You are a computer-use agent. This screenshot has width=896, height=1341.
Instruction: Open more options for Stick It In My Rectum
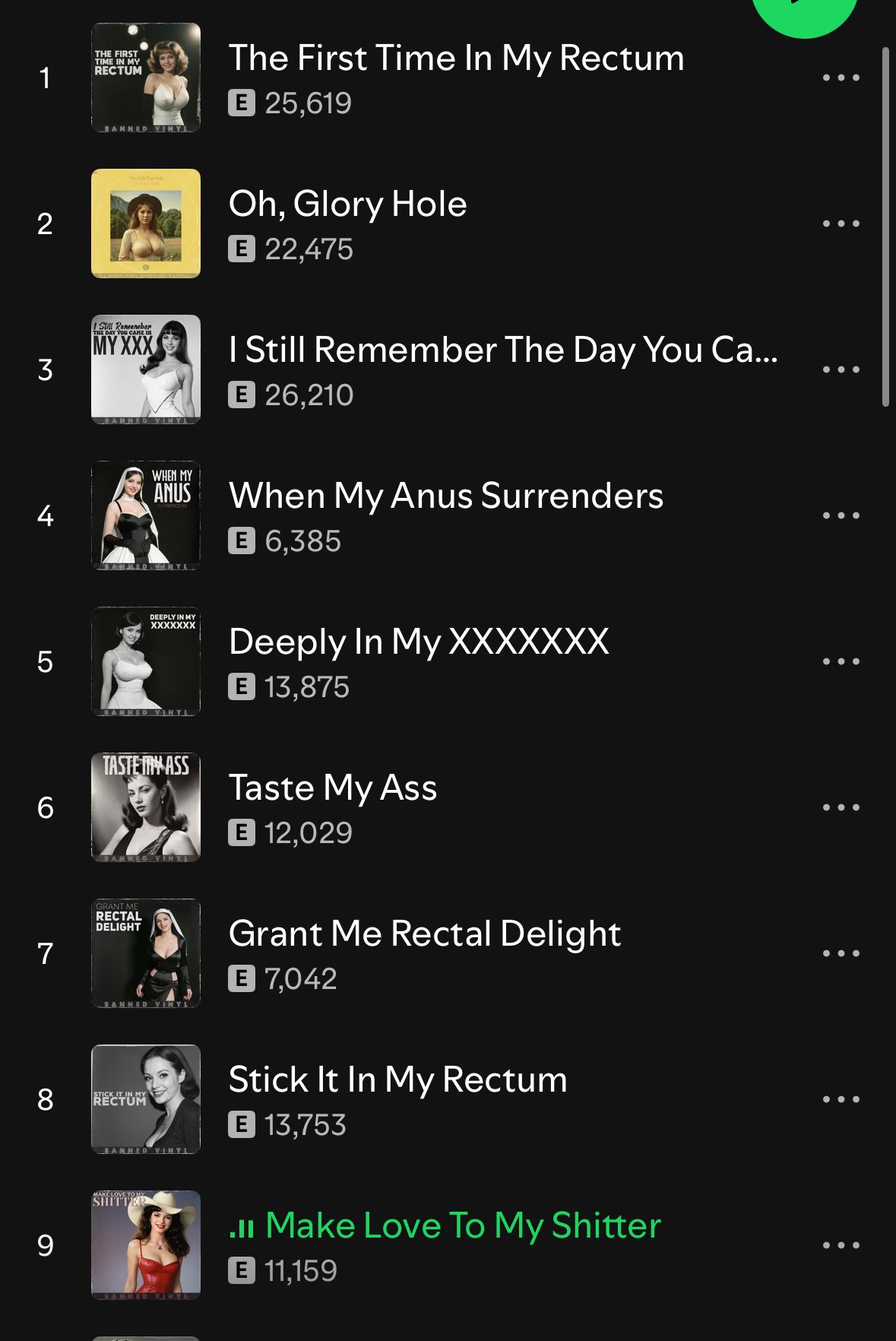click(x=841, y=1099)
